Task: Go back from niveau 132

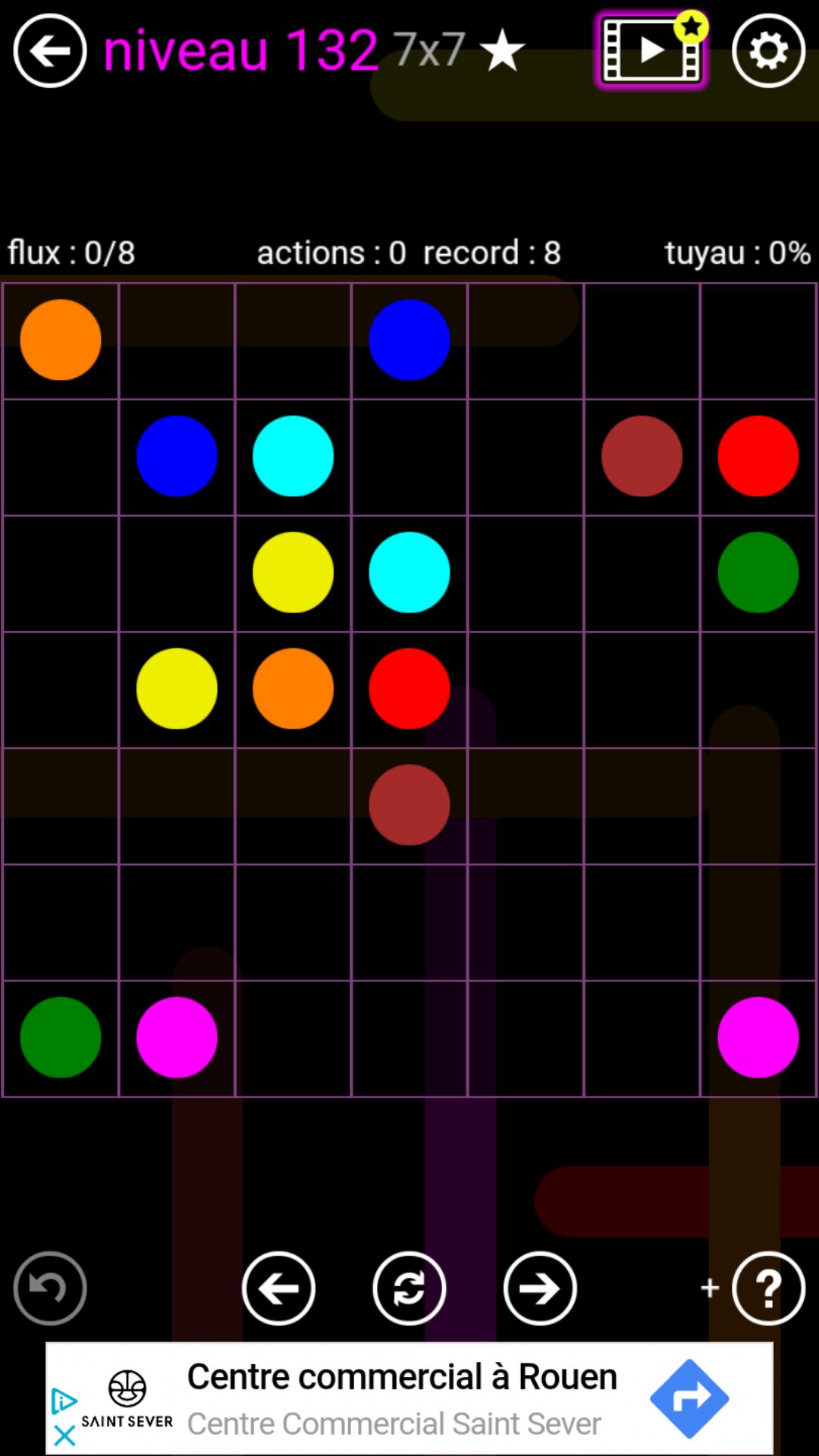Action: pos(50,51)
